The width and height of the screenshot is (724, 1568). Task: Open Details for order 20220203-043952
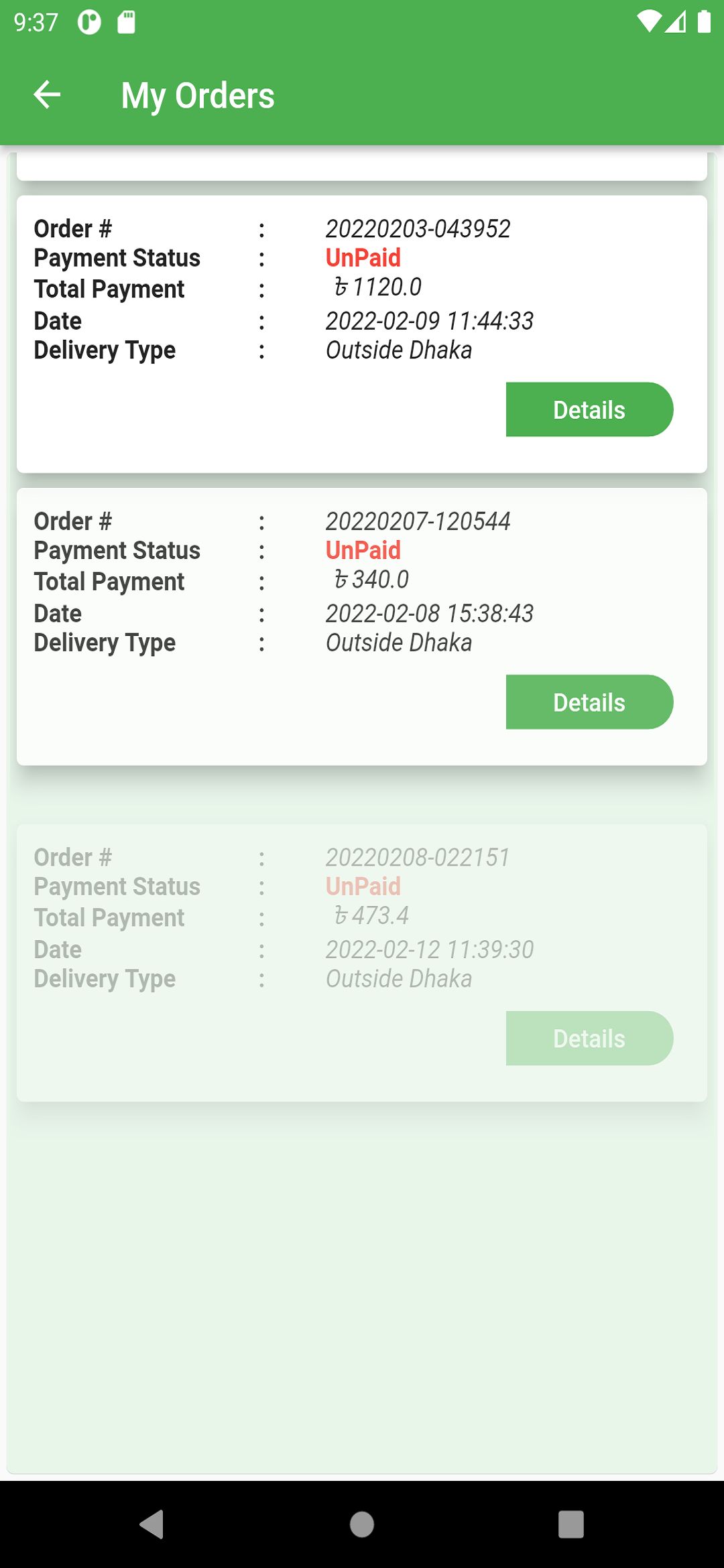coord(589,409)
